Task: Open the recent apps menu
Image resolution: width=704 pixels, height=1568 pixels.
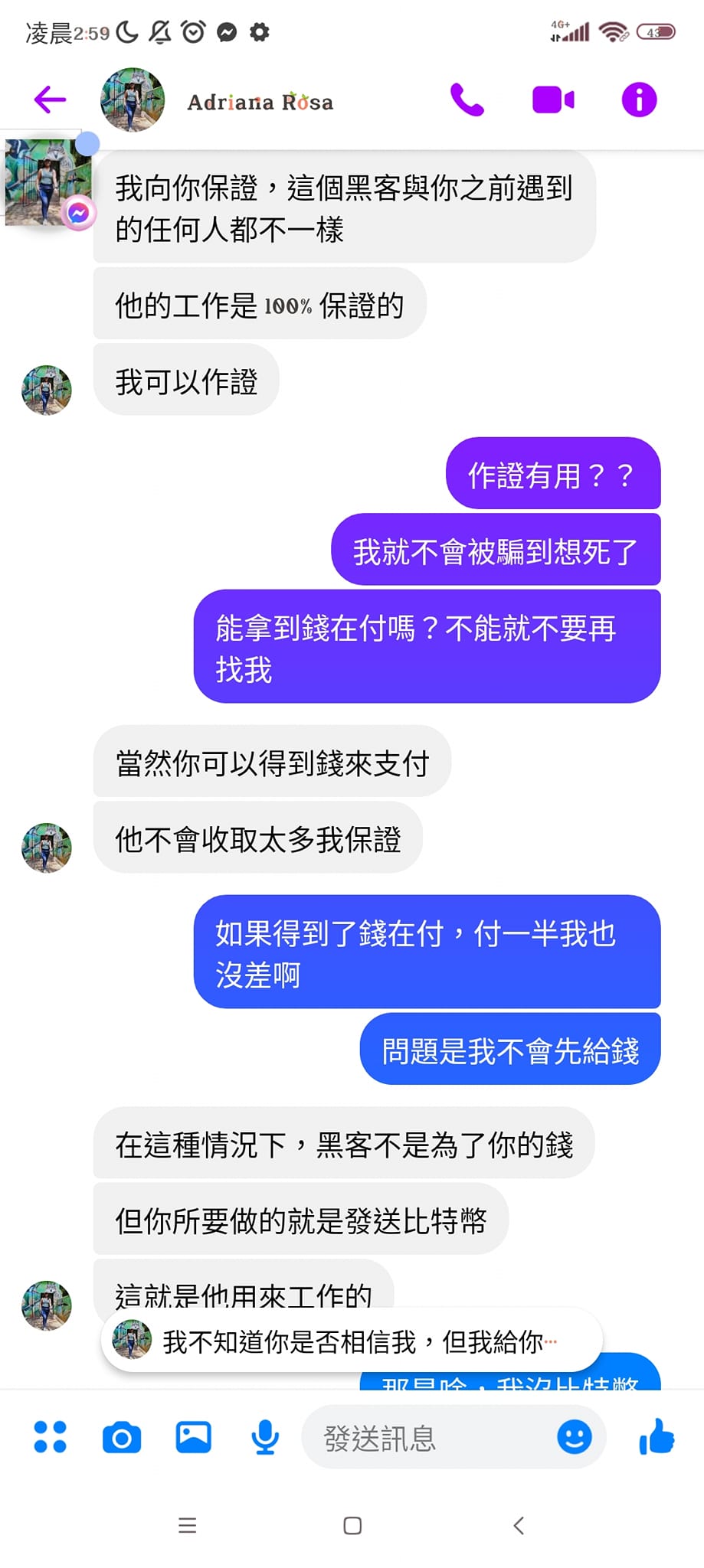Action: (x=187, y=1525)
